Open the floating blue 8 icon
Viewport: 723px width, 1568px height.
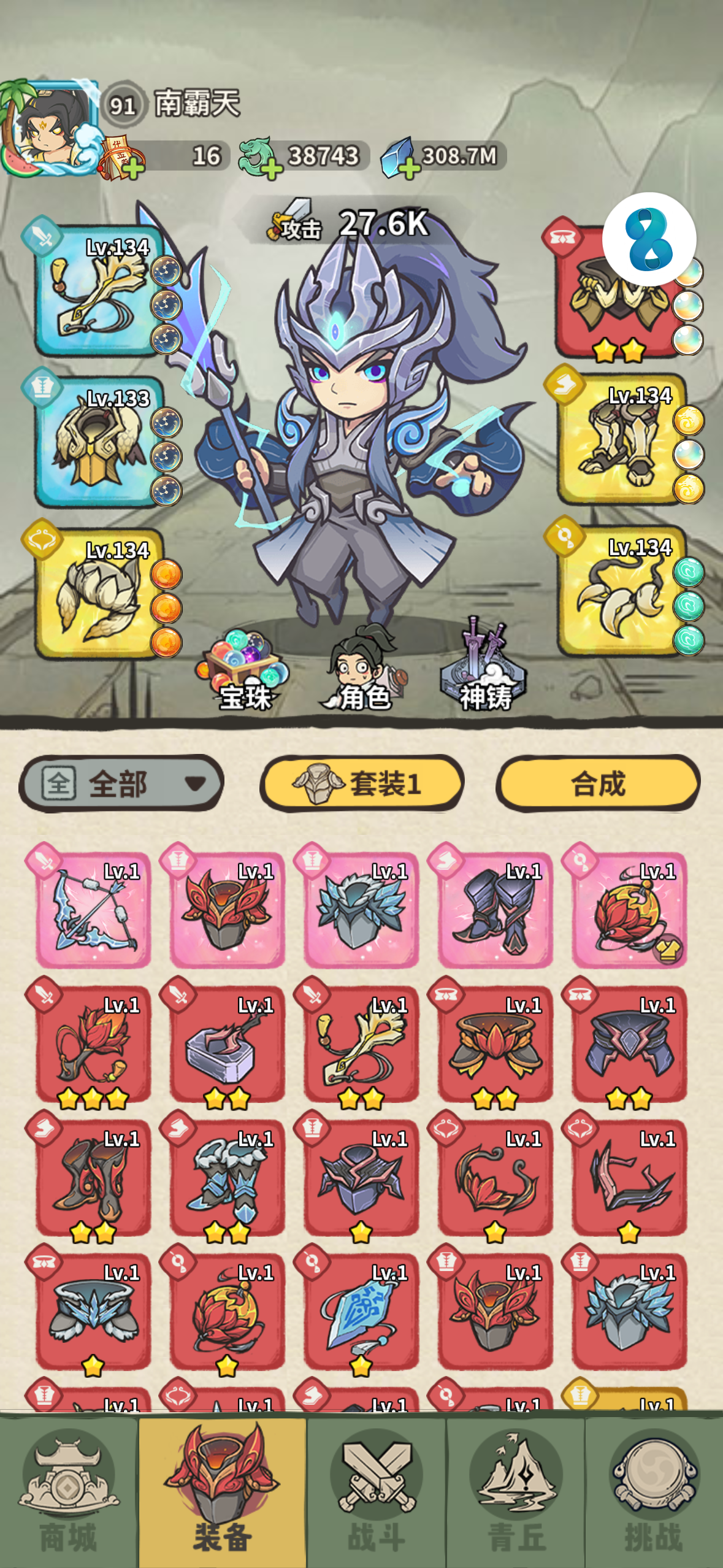click(649, 239)
